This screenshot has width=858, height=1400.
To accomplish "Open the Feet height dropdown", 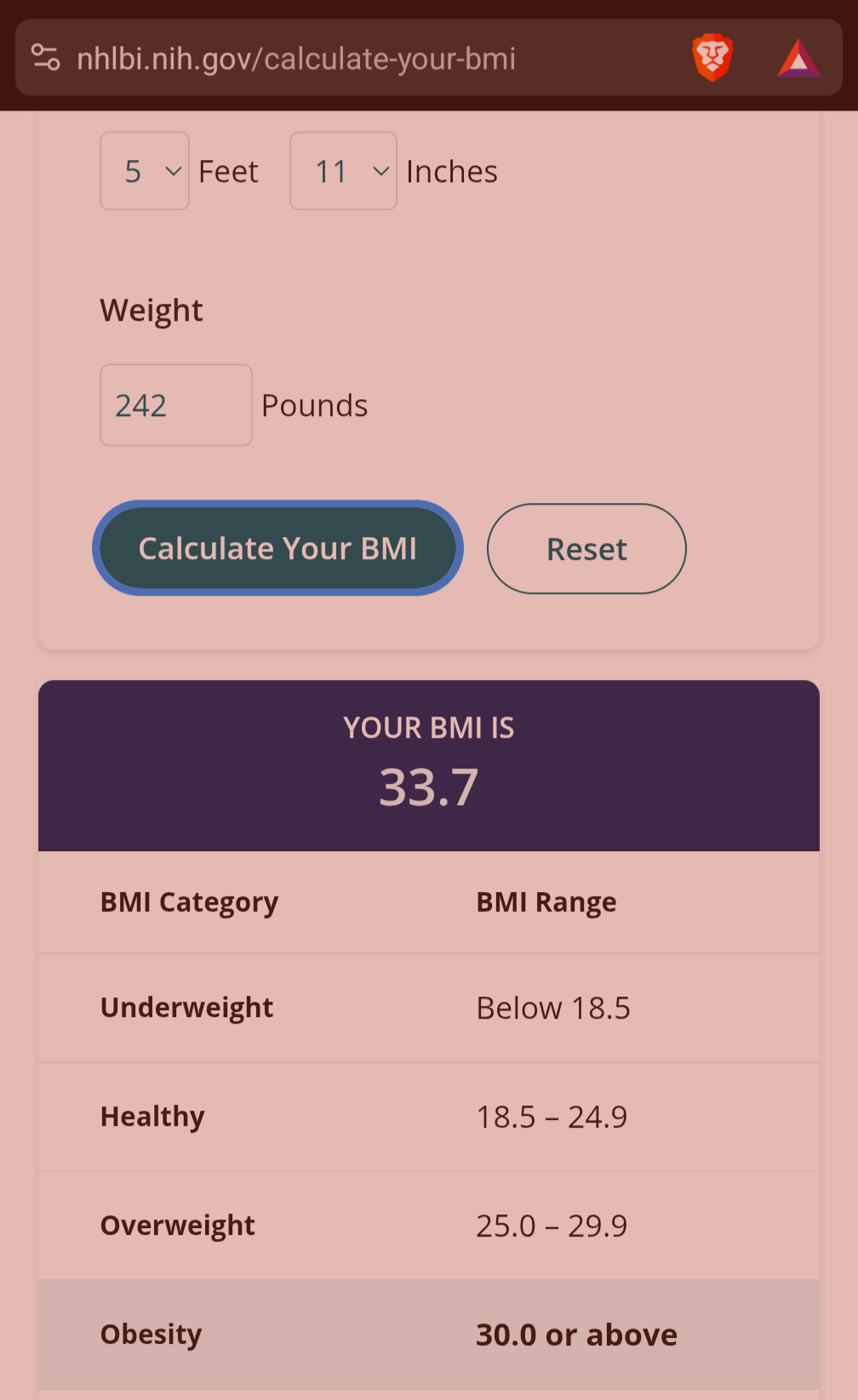I will 145,171.
